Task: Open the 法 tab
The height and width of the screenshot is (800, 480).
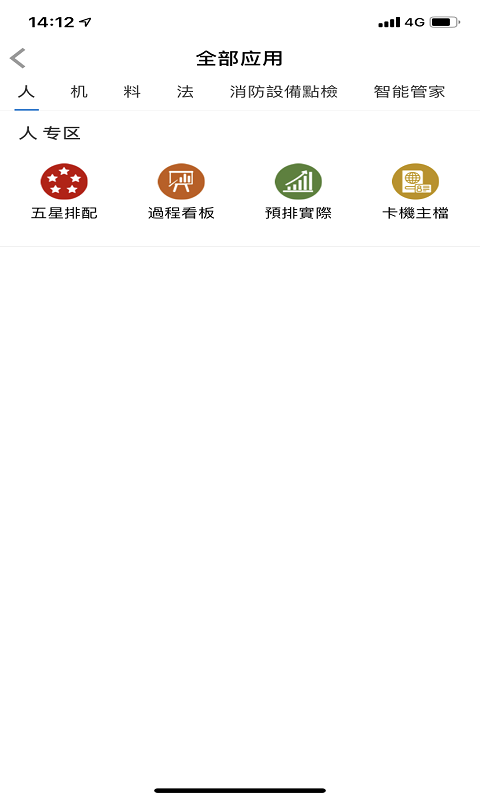Action: coord(185,92)
